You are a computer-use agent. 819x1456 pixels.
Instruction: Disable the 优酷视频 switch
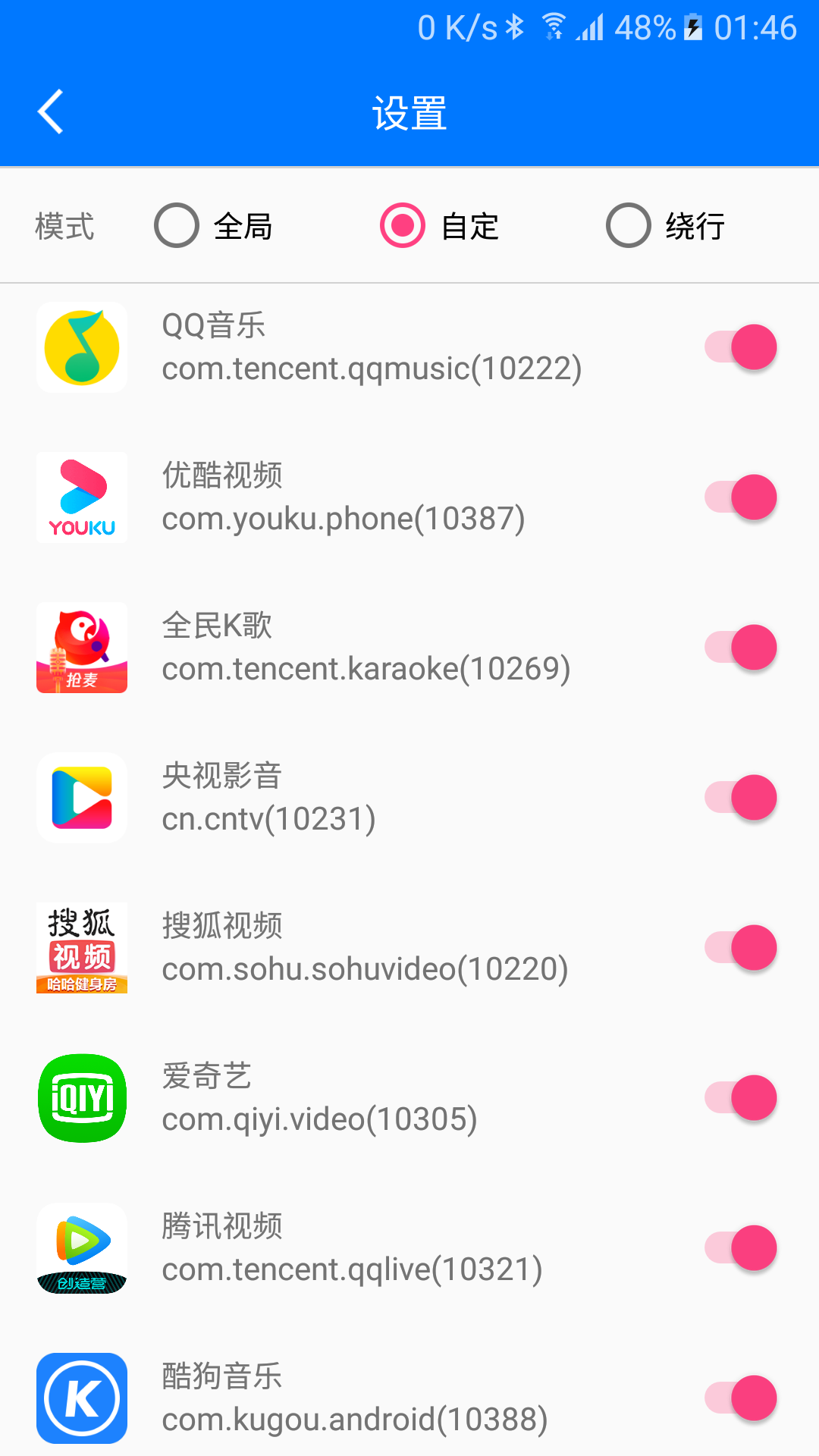(741, 497)
